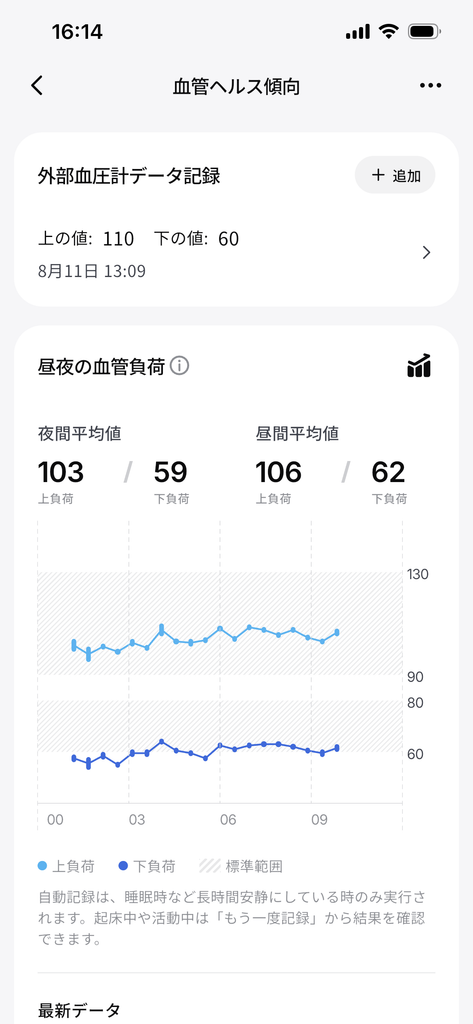This screenshot has width=473, height=1024.
Task: Open the bar chart trend icon
Action: click(419, 366)
